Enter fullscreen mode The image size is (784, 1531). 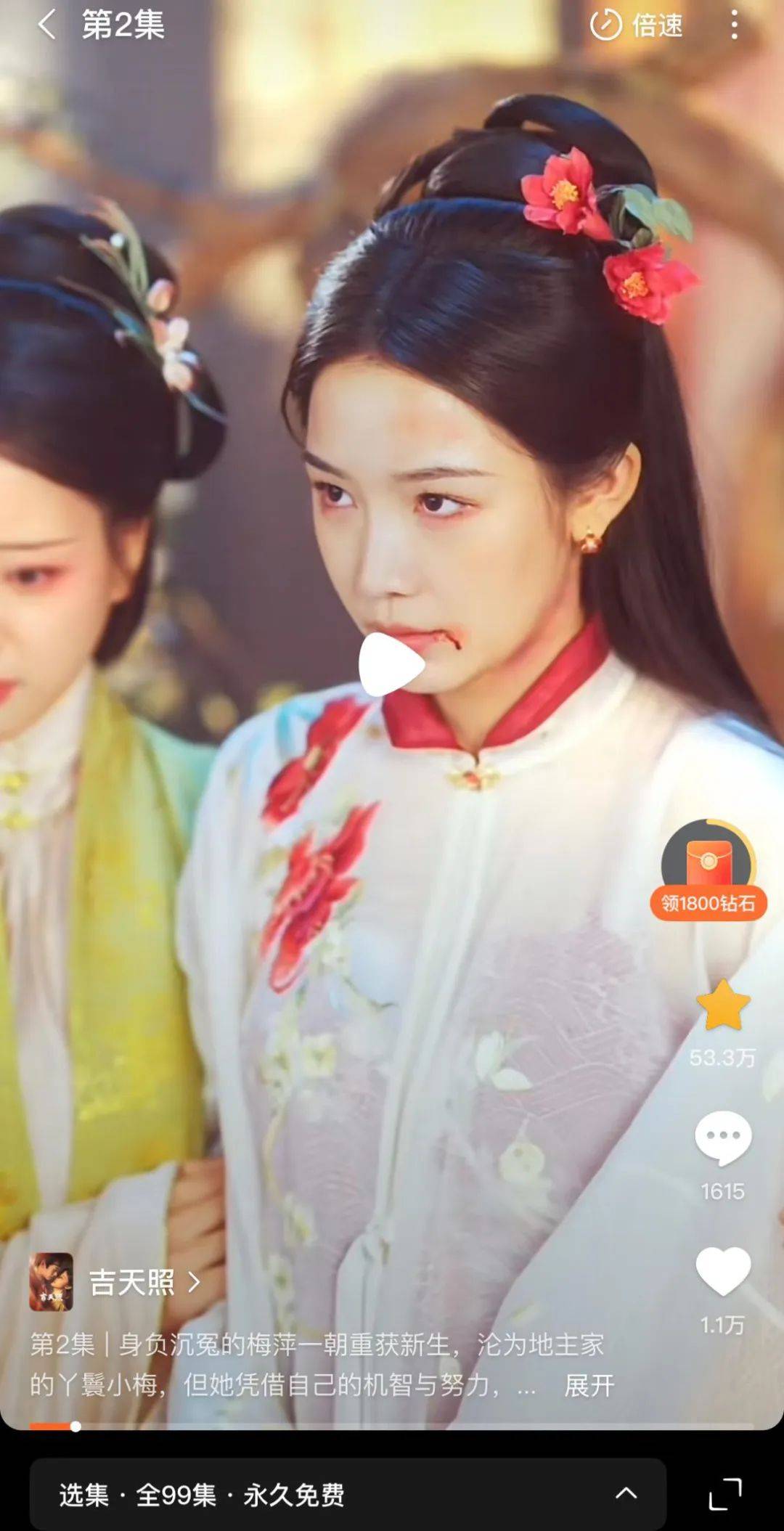point(725,1494)
